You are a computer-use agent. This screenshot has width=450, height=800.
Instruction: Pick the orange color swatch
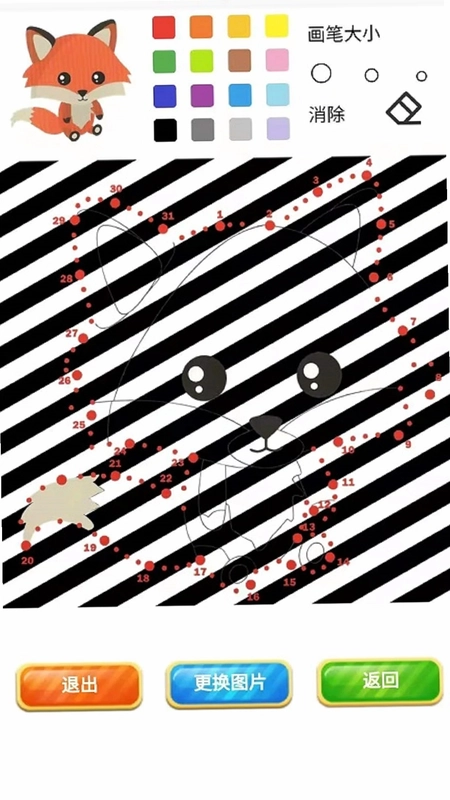coord(201,27)
